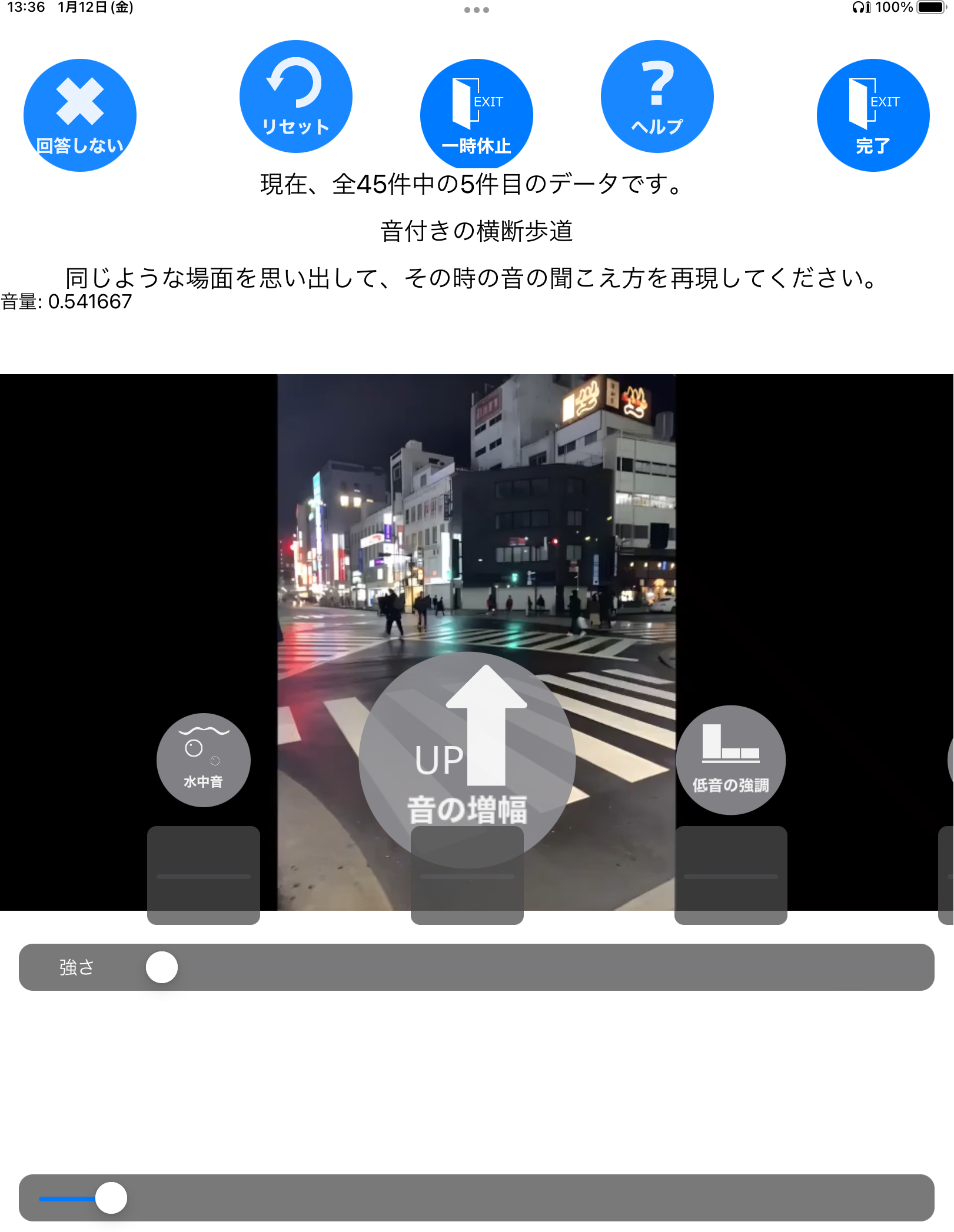Screen dimensions: 954x1232
Task: Reset settings with the リセット button
Action: point(295,96)
